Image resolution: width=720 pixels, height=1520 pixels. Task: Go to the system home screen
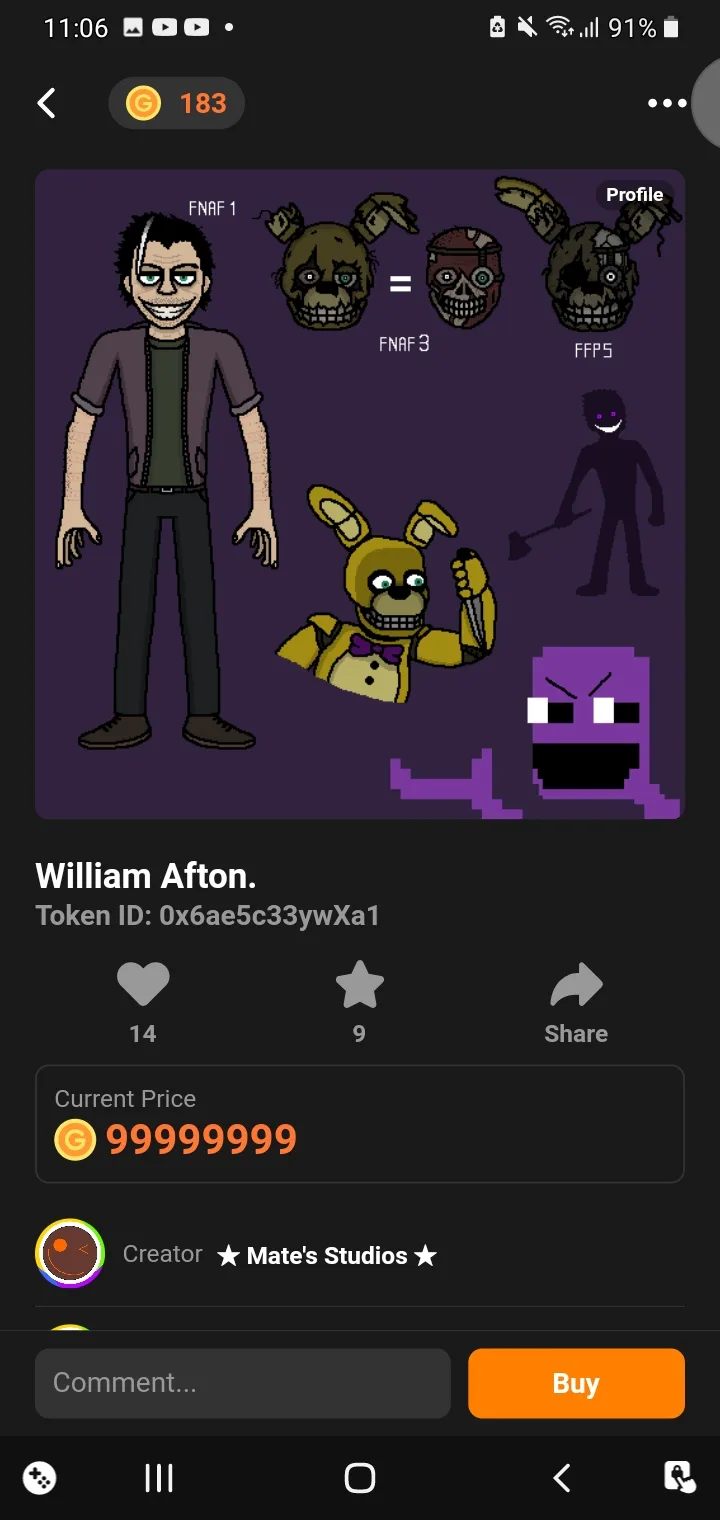(x=360, y=1478)
